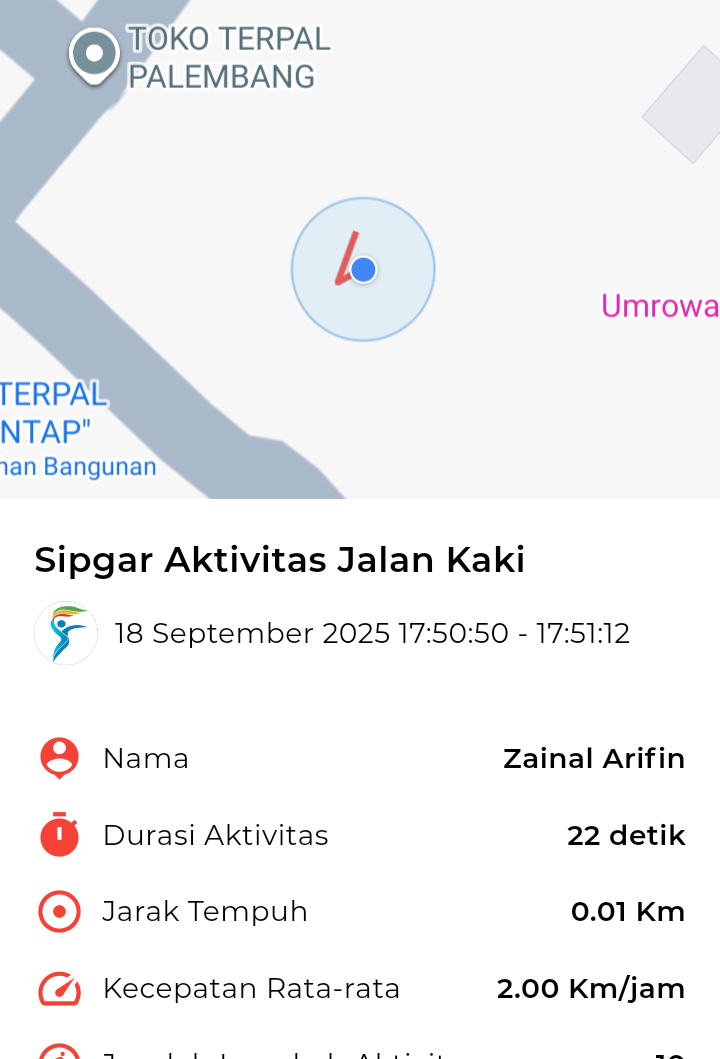The height and width of the screenshot is (1059, 720).
Task: Open the Umrowa place label on map
Action: (x=659, y=306)
